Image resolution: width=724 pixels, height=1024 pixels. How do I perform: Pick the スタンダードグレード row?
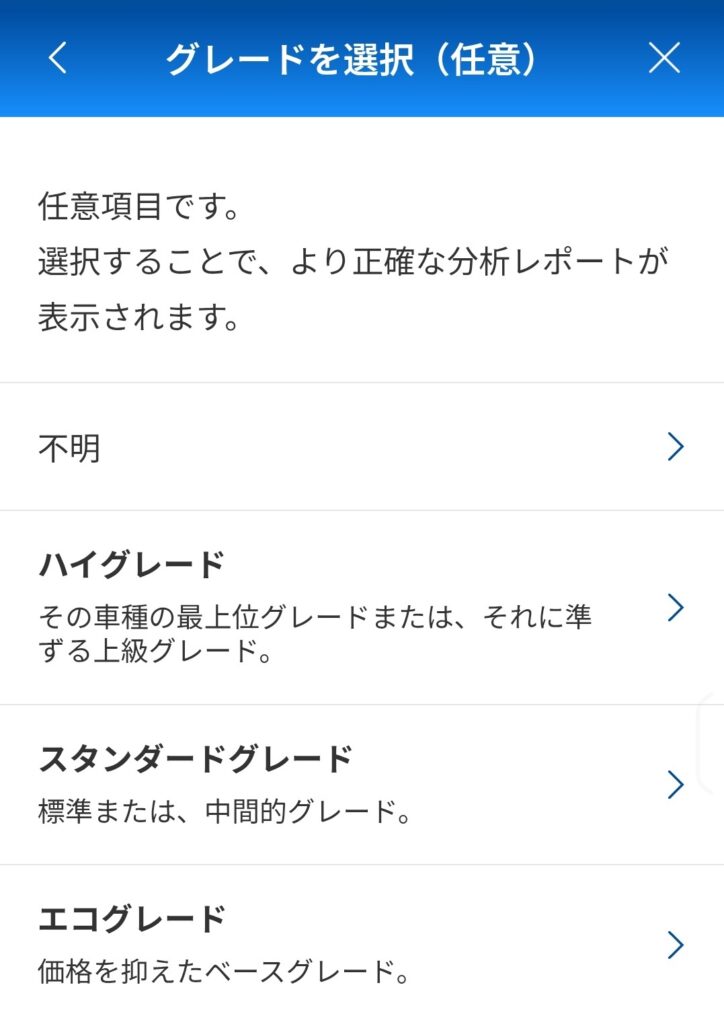click(361, 784)
